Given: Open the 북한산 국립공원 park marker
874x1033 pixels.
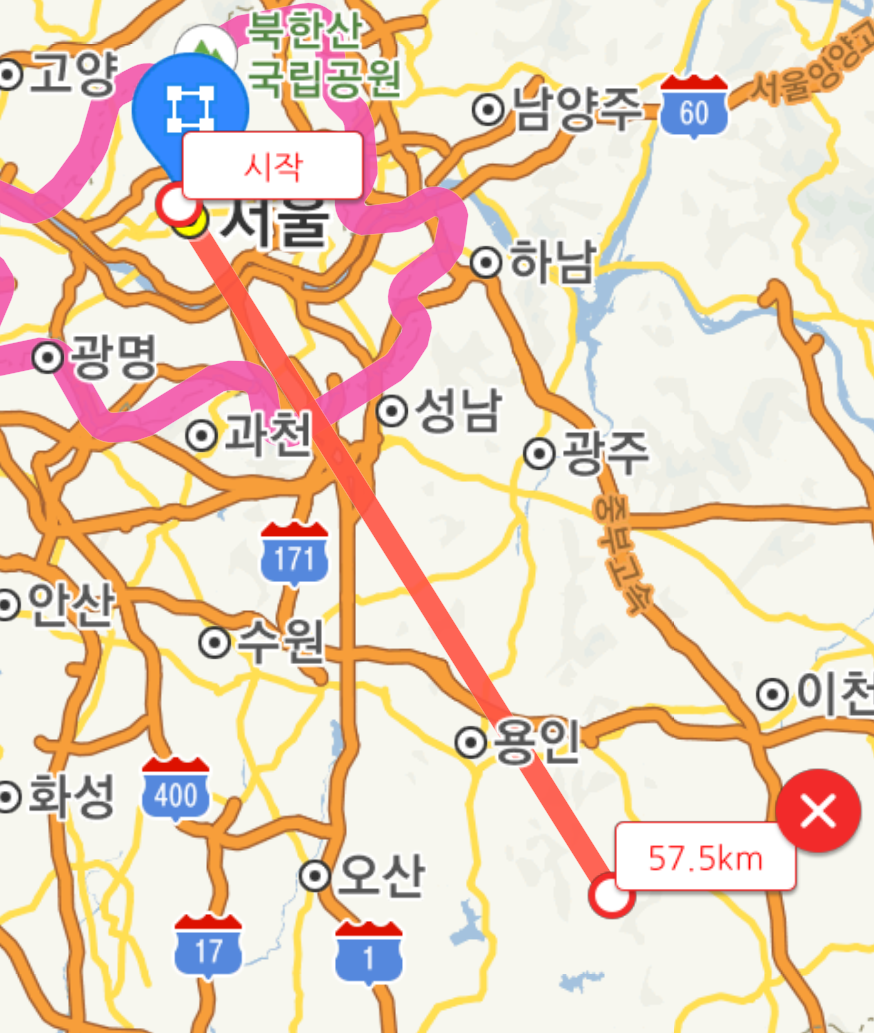Looking at the screenshot, I should [x=206, y=46].
